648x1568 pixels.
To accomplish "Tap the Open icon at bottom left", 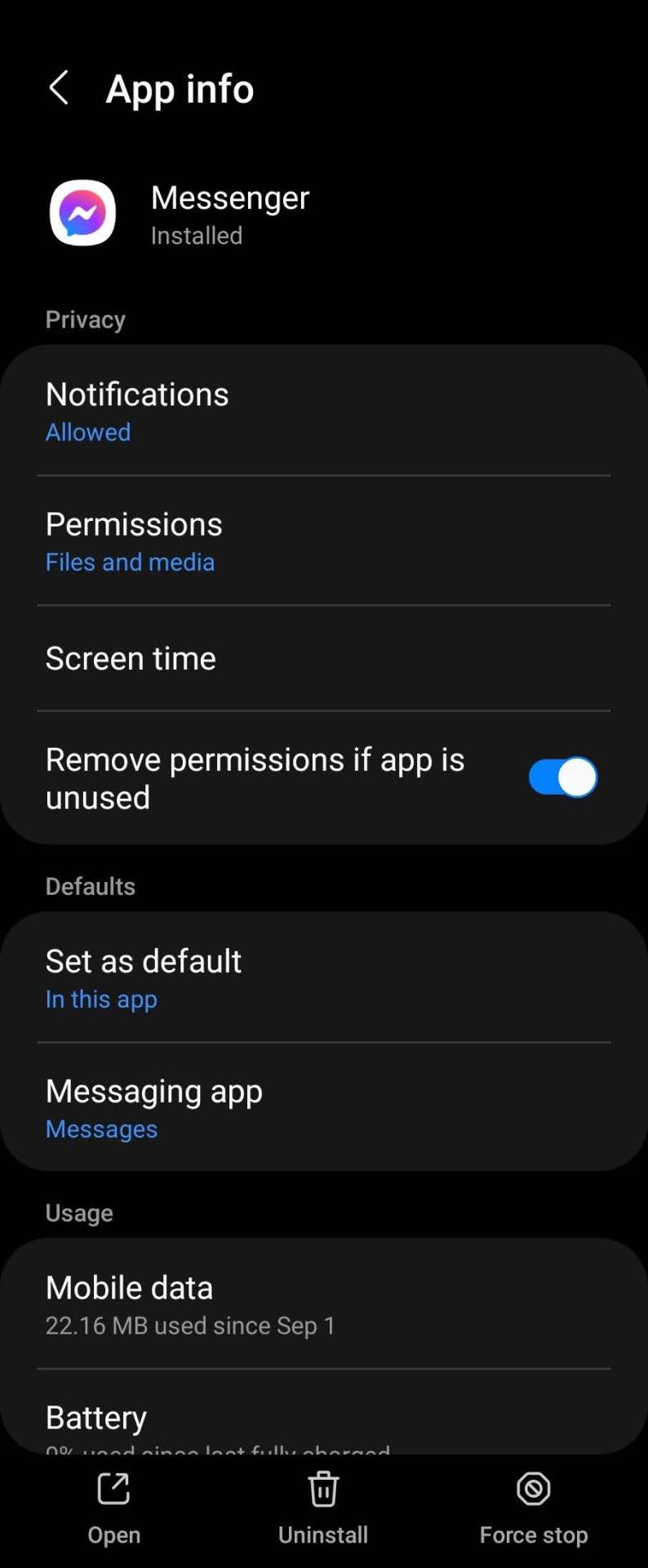I will (113, 1488).
